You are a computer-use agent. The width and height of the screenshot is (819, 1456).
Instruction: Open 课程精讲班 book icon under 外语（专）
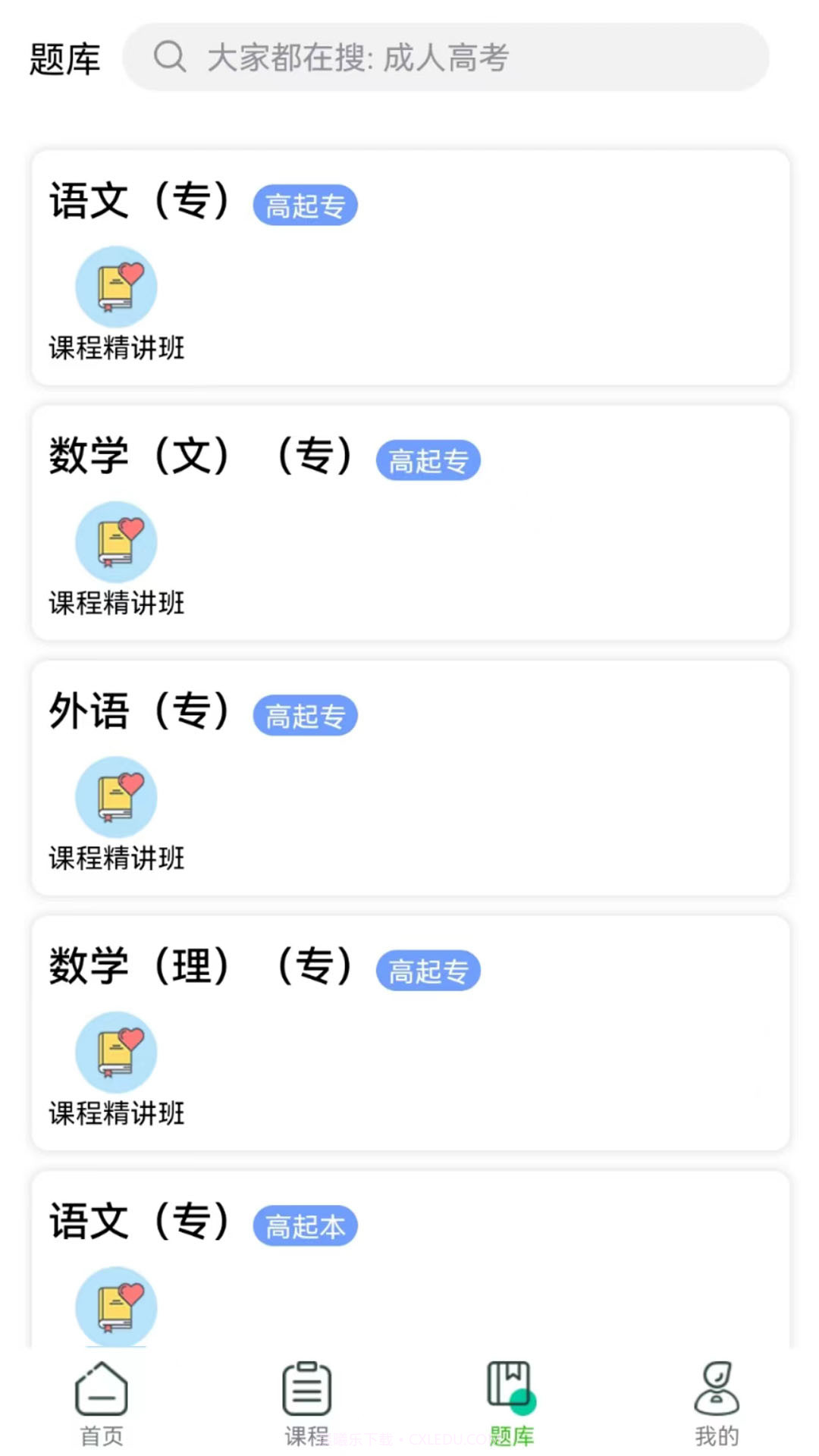[x=116, y=797]
